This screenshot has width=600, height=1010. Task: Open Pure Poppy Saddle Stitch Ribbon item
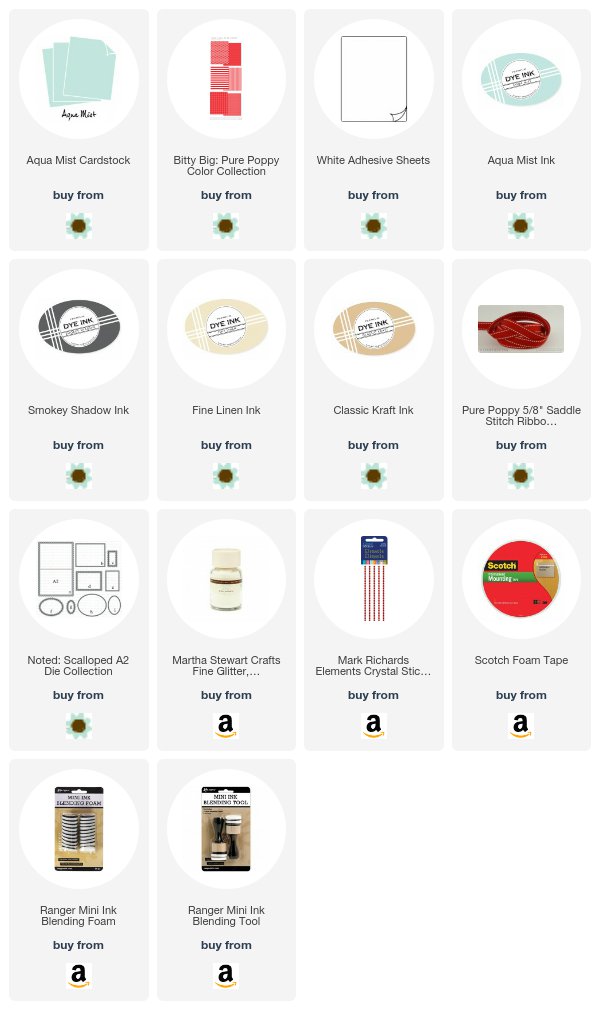click(521, 379)
